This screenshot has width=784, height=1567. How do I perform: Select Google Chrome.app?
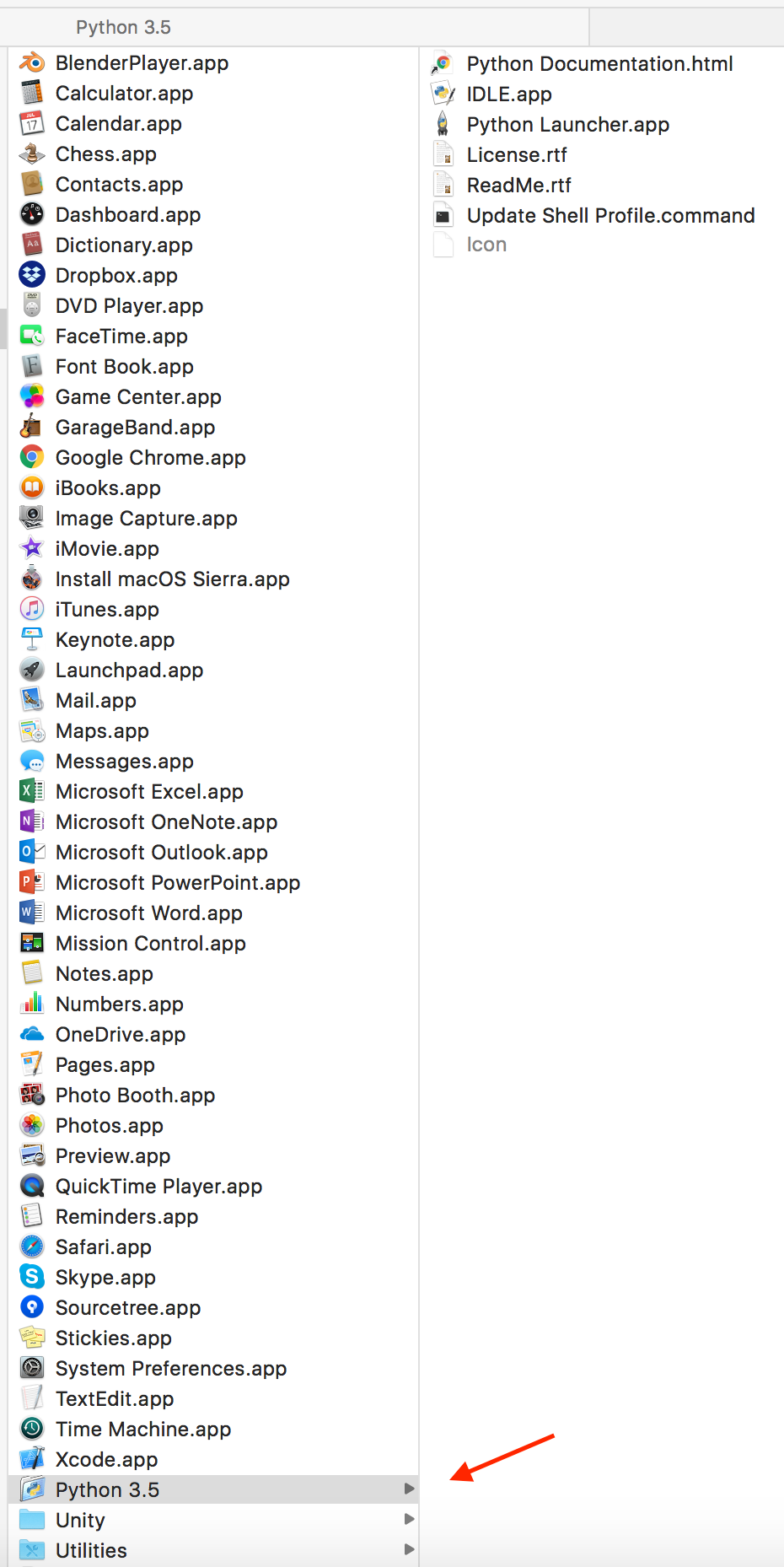pyautogui.click(x=150, y=457)
